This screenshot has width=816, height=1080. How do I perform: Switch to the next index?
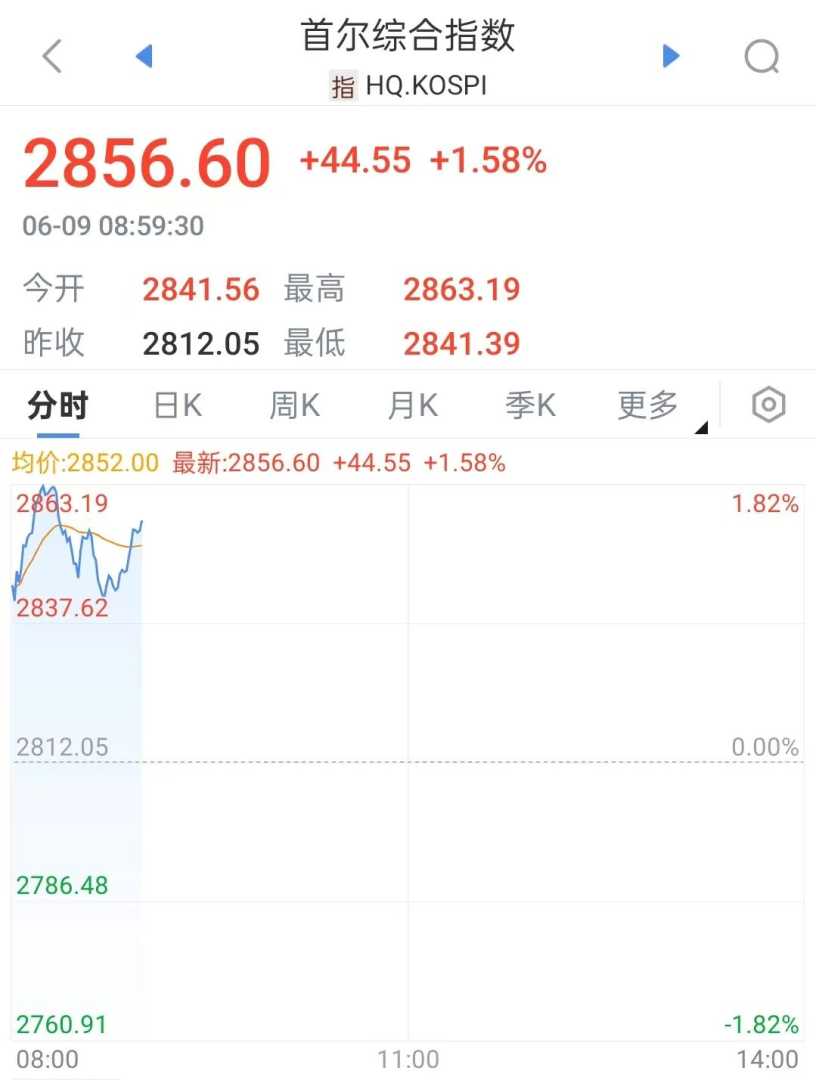(x=671, y=56)
